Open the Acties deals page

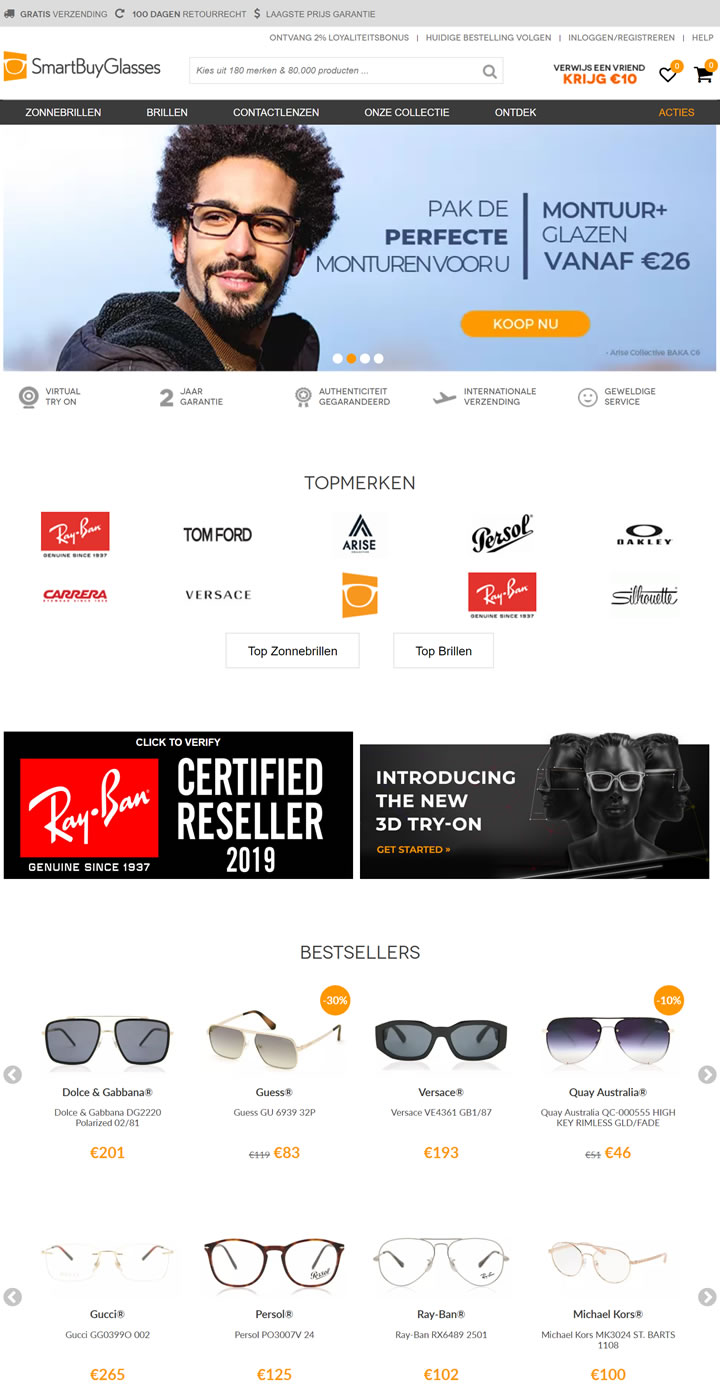coord(676,112)
